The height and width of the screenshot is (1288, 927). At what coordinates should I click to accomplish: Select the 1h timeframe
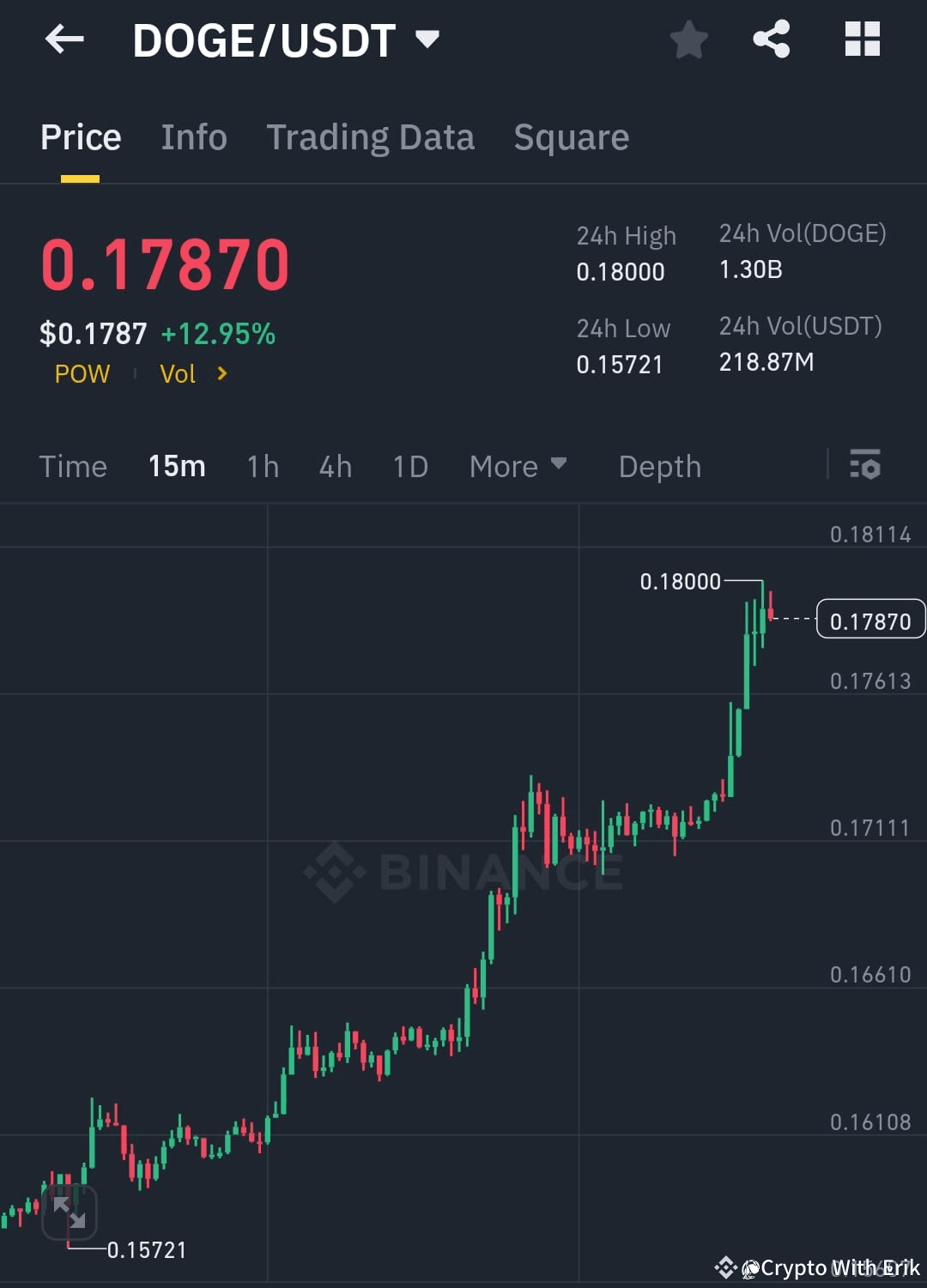(x=262, y=466)
